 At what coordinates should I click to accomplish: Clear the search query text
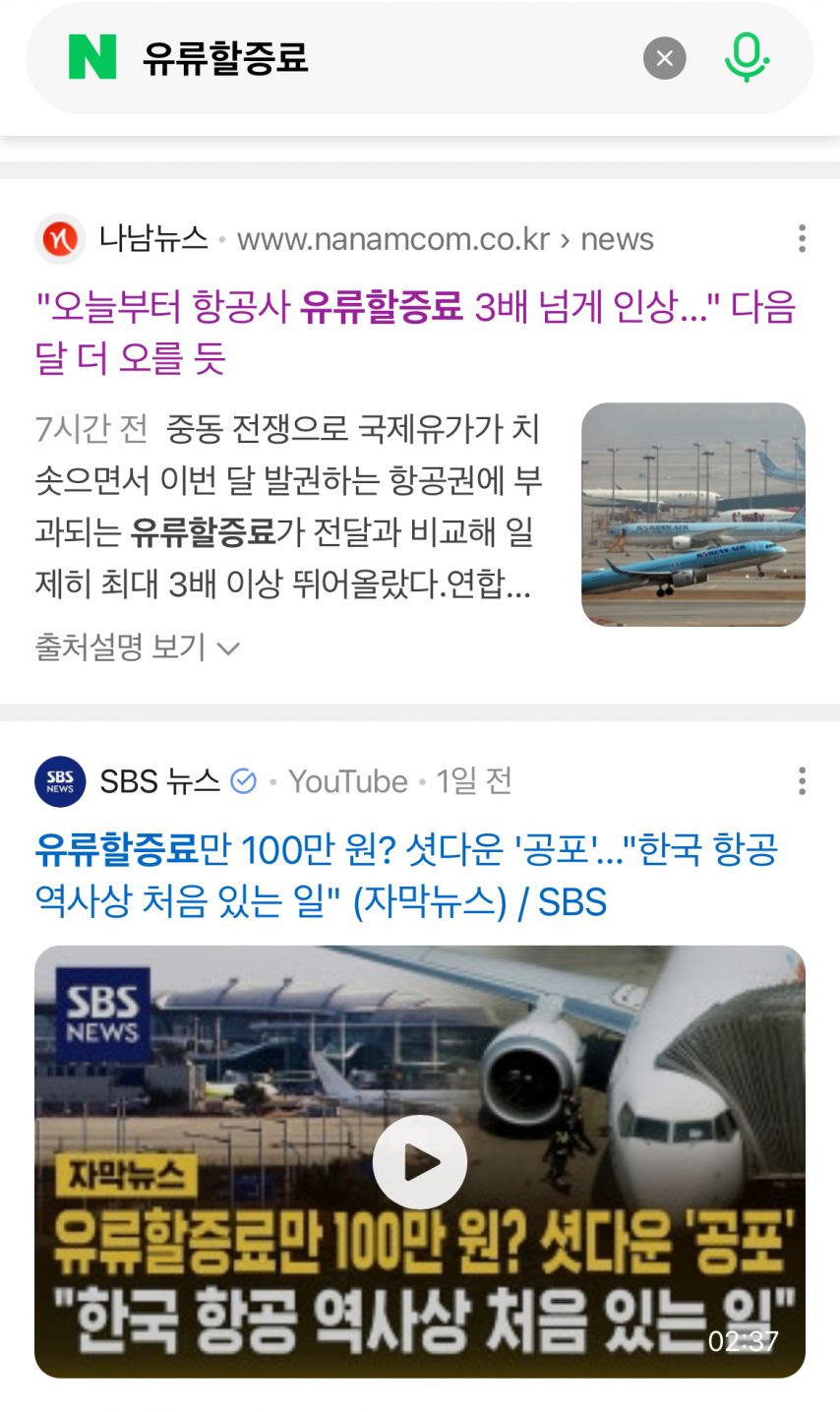point(665,58)
